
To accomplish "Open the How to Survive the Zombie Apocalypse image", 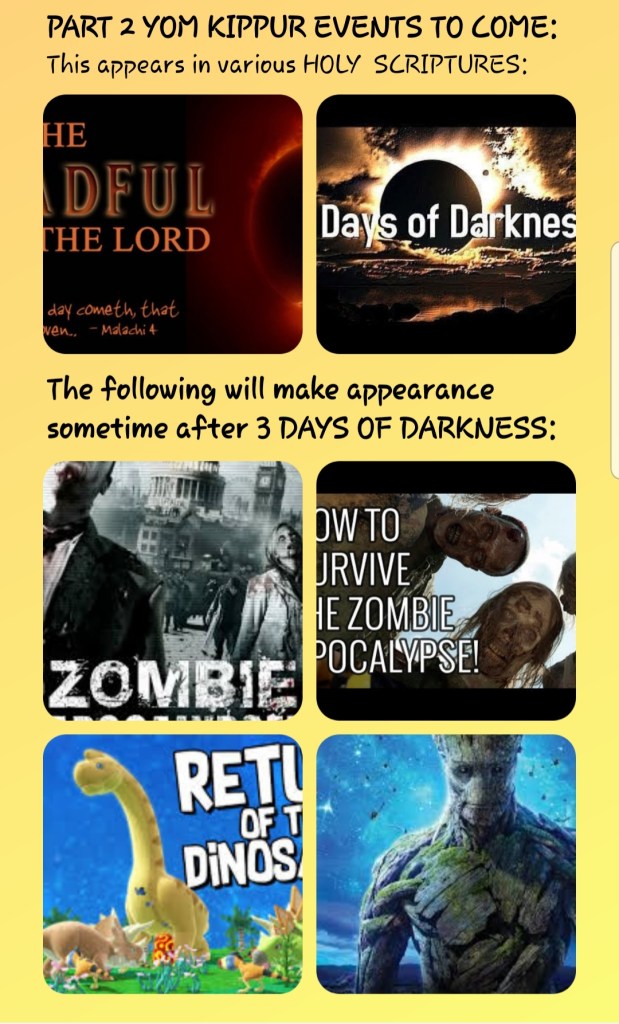I will click(446, 590).
